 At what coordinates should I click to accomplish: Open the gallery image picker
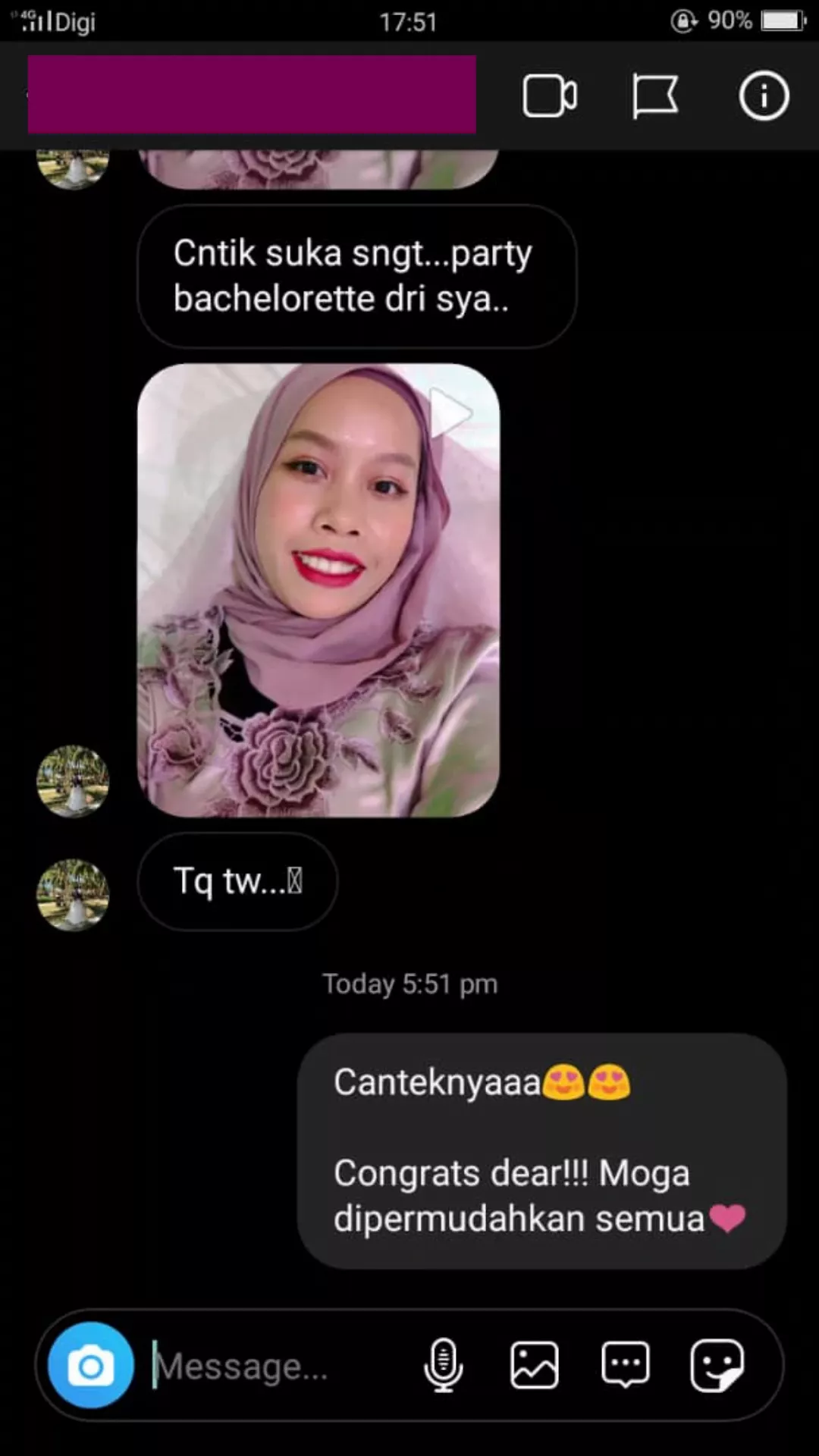pos(535,1366)
